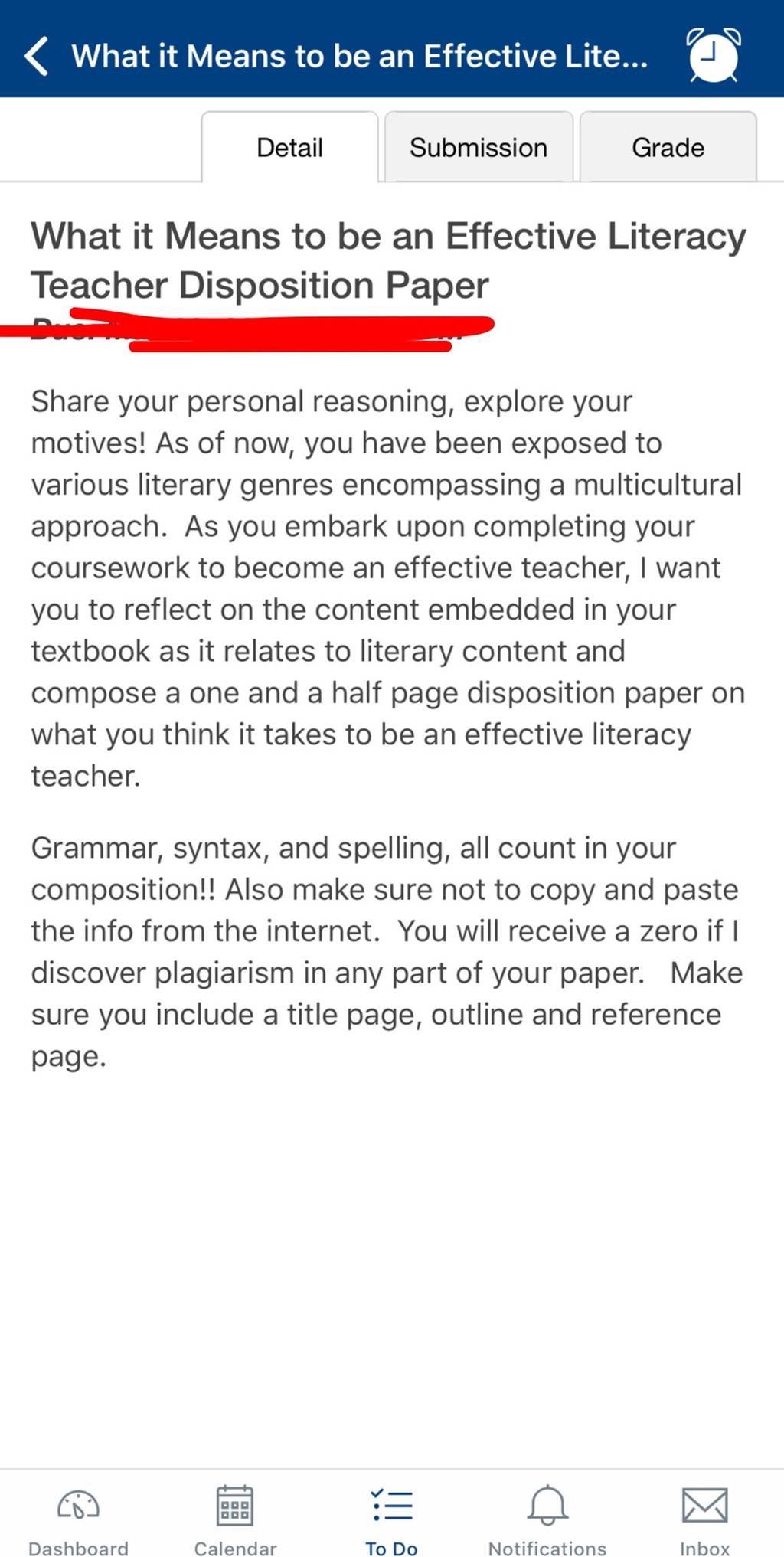Image resolution: width=784 pixels, height=1557 pixels.
Task: Open the alarm clock reminder icon
Action: pos(714,55)
